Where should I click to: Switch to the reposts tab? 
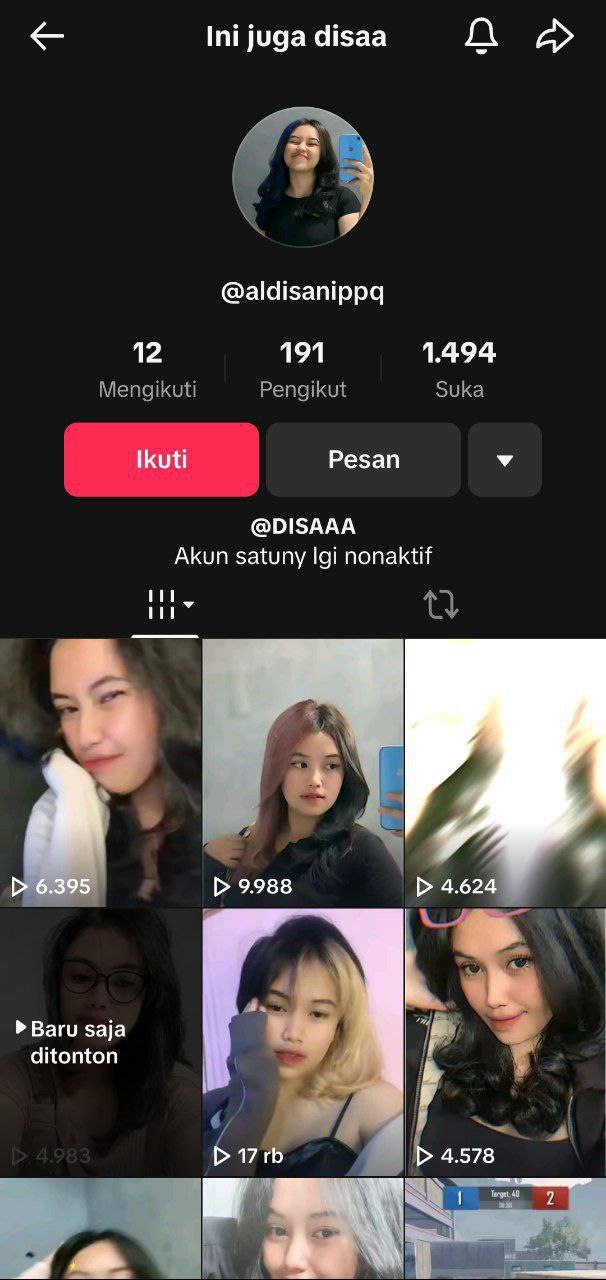440,605
